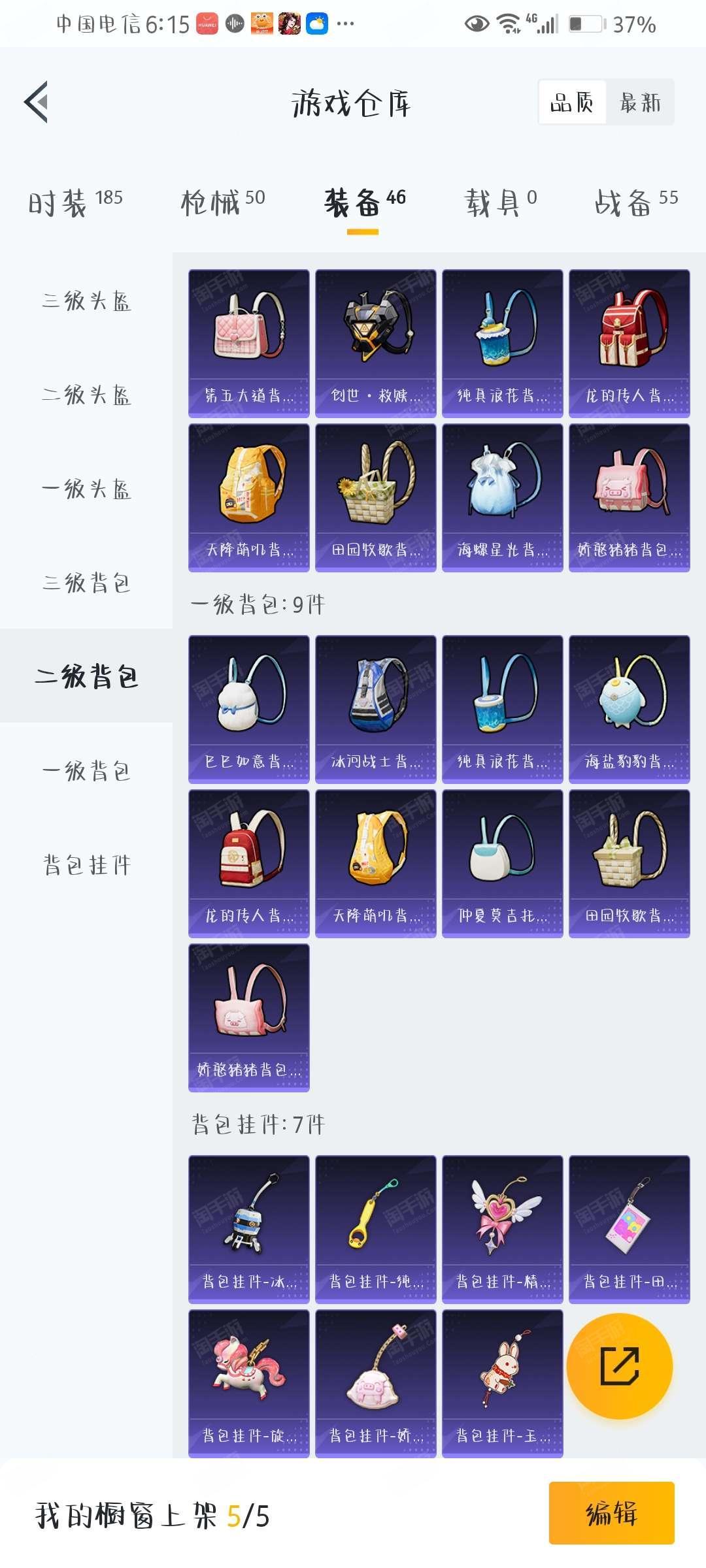Open the 背包挂件-冰 pendant item
Viewport: 706px width, 1568px height.
pos(248,1229)
